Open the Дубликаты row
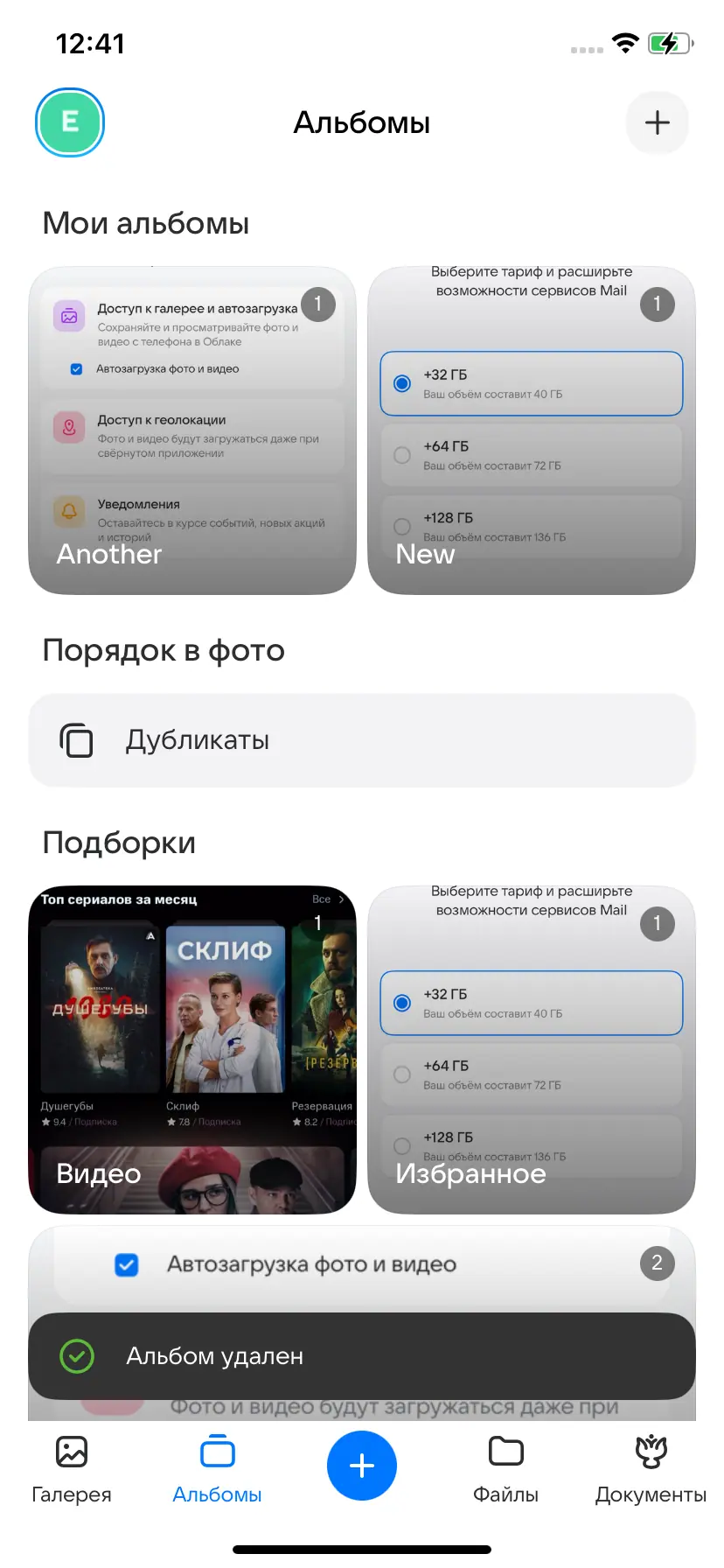This screenshot has width=724, height=1568. 362,740
